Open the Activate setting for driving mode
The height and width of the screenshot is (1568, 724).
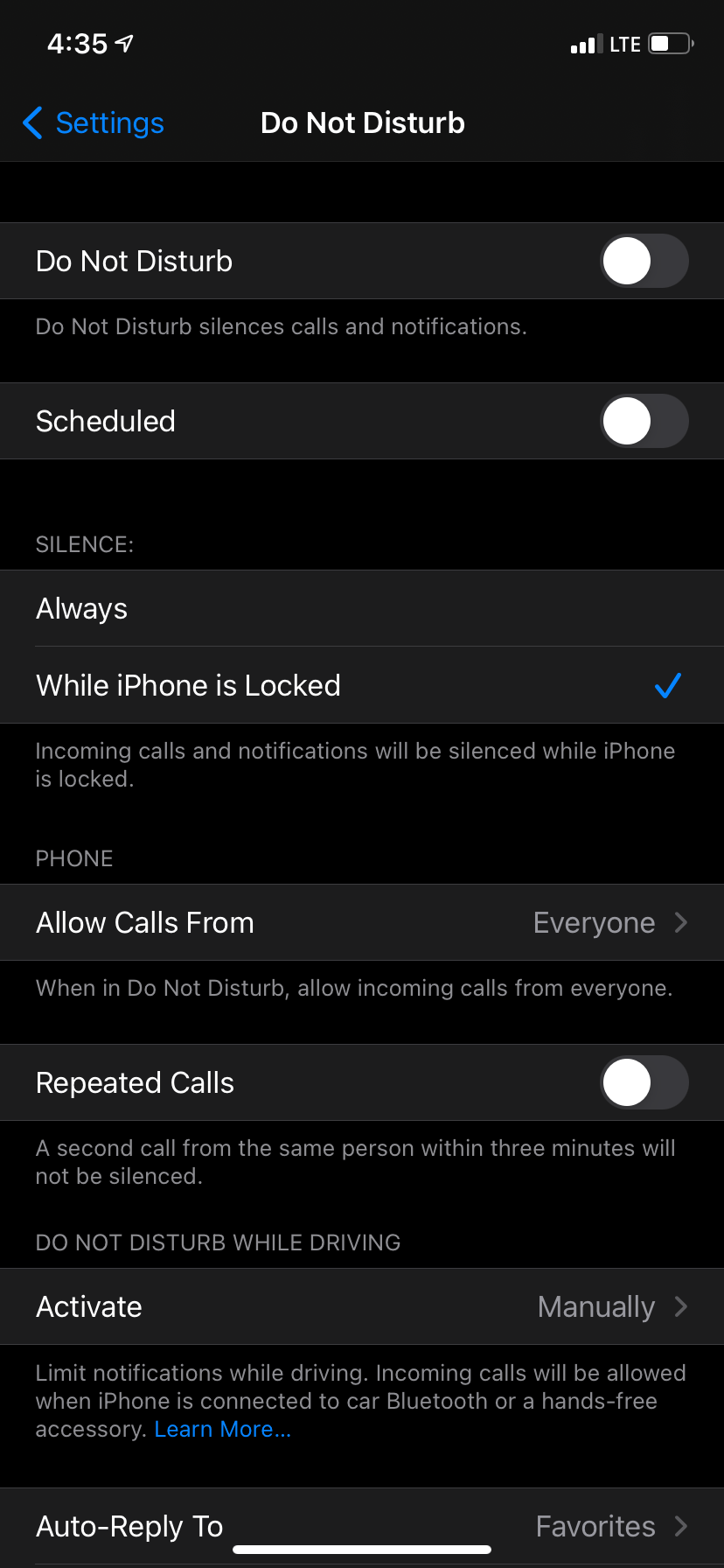click(362, 1306)
